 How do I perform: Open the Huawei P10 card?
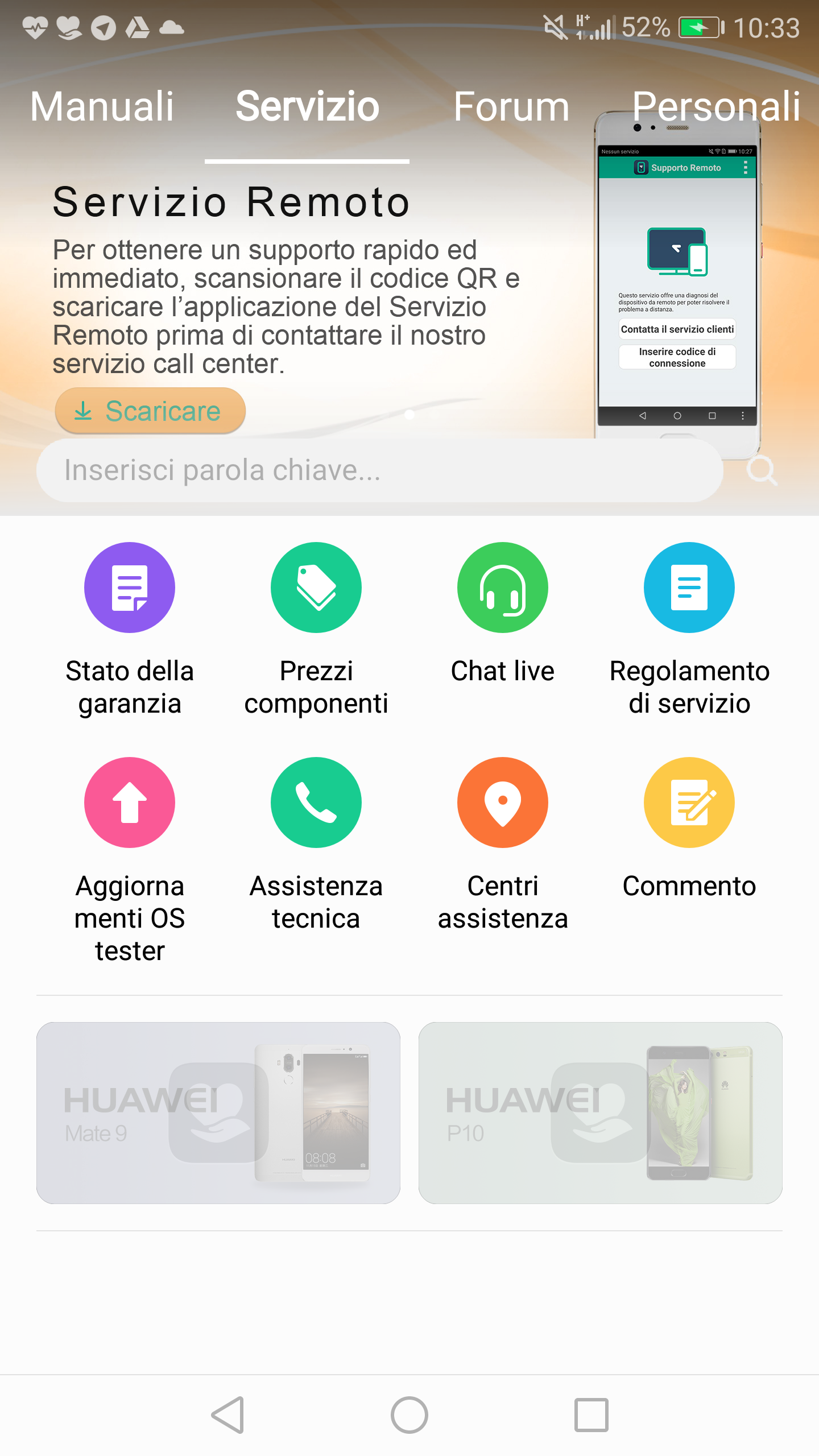[x=601, y=1112]
